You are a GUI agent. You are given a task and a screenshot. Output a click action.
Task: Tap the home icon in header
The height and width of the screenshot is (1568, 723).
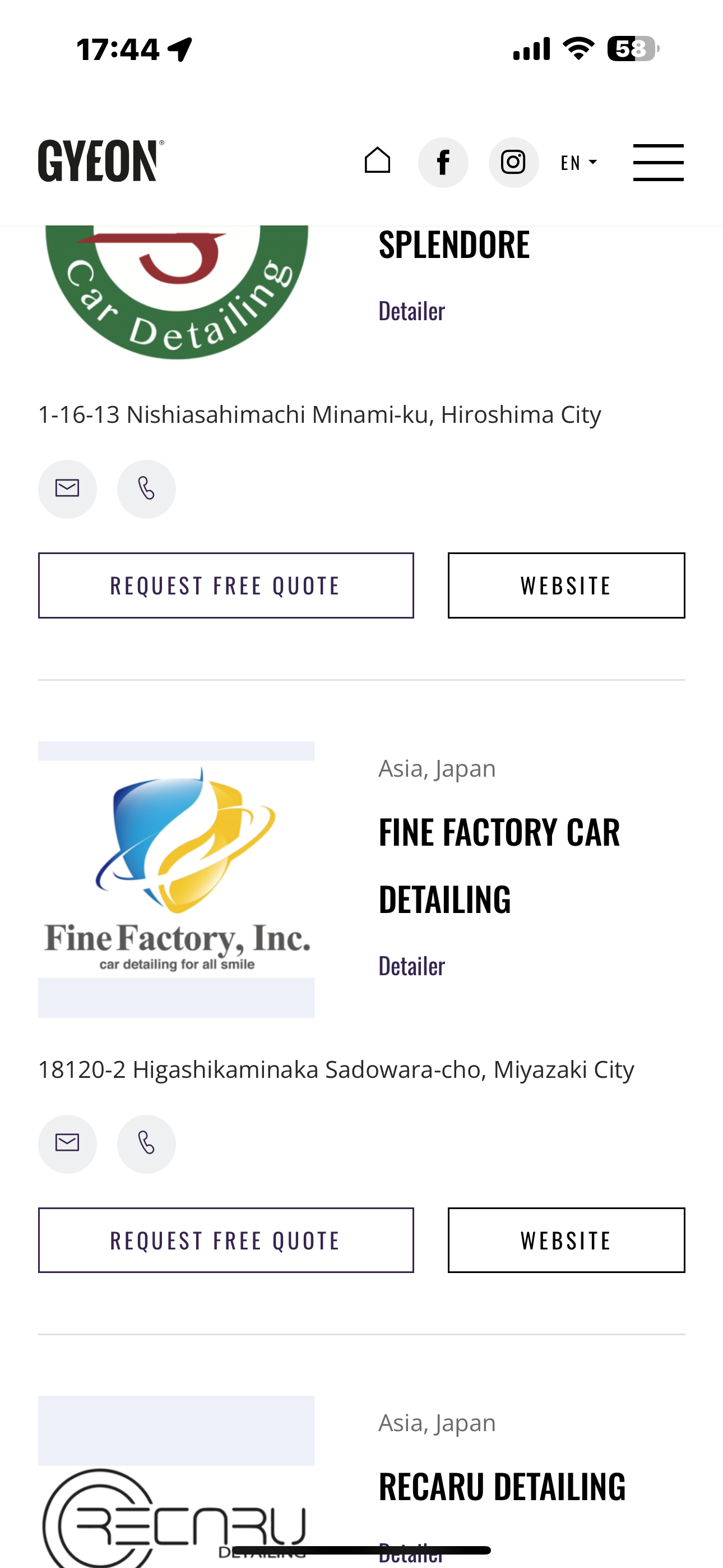tap(377, 161)
